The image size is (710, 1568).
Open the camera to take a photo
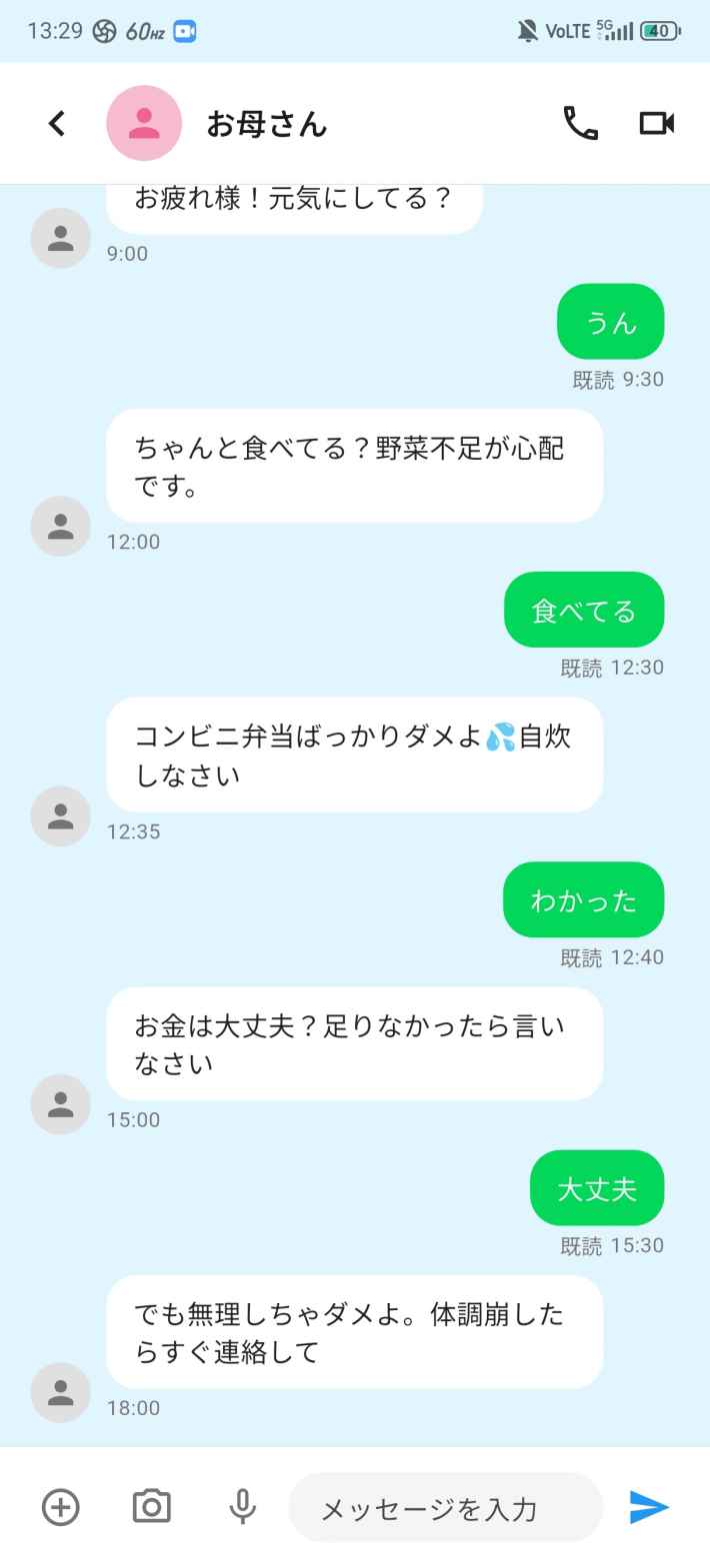[151, 1507]
